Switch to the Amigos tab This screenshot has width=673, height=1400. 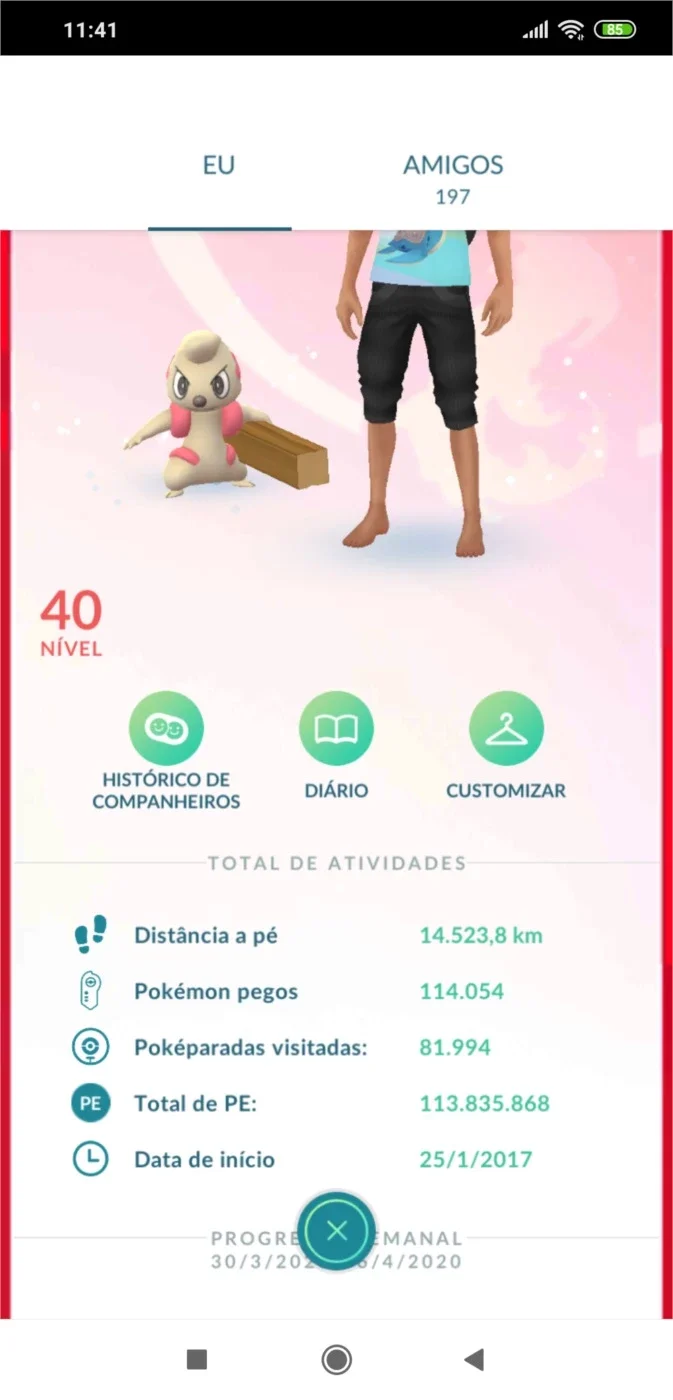452,178
